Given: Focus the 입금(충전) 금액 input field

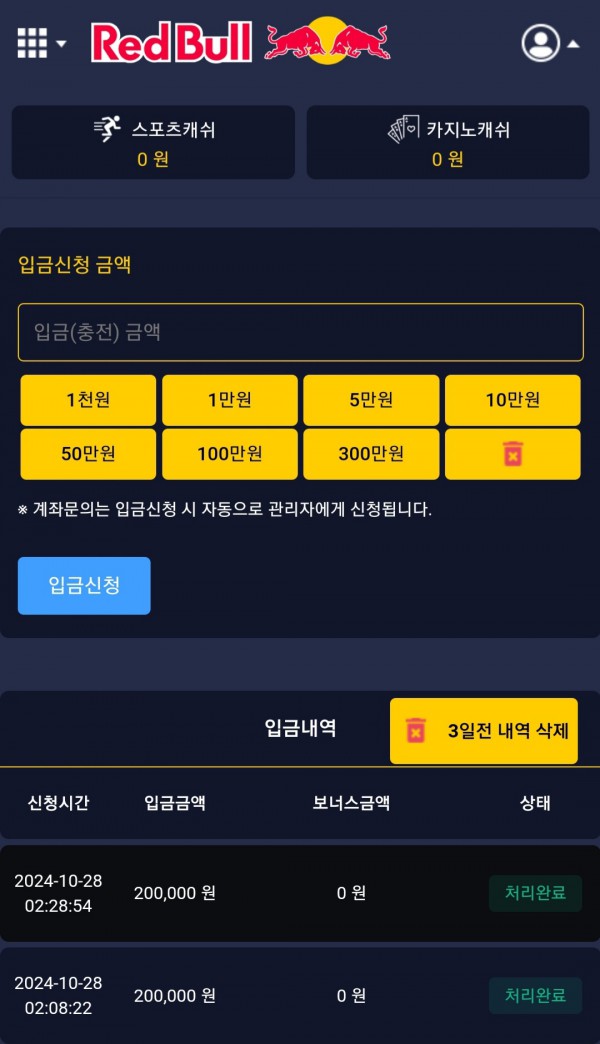Looking at the screenshot, I should (300, 332).
